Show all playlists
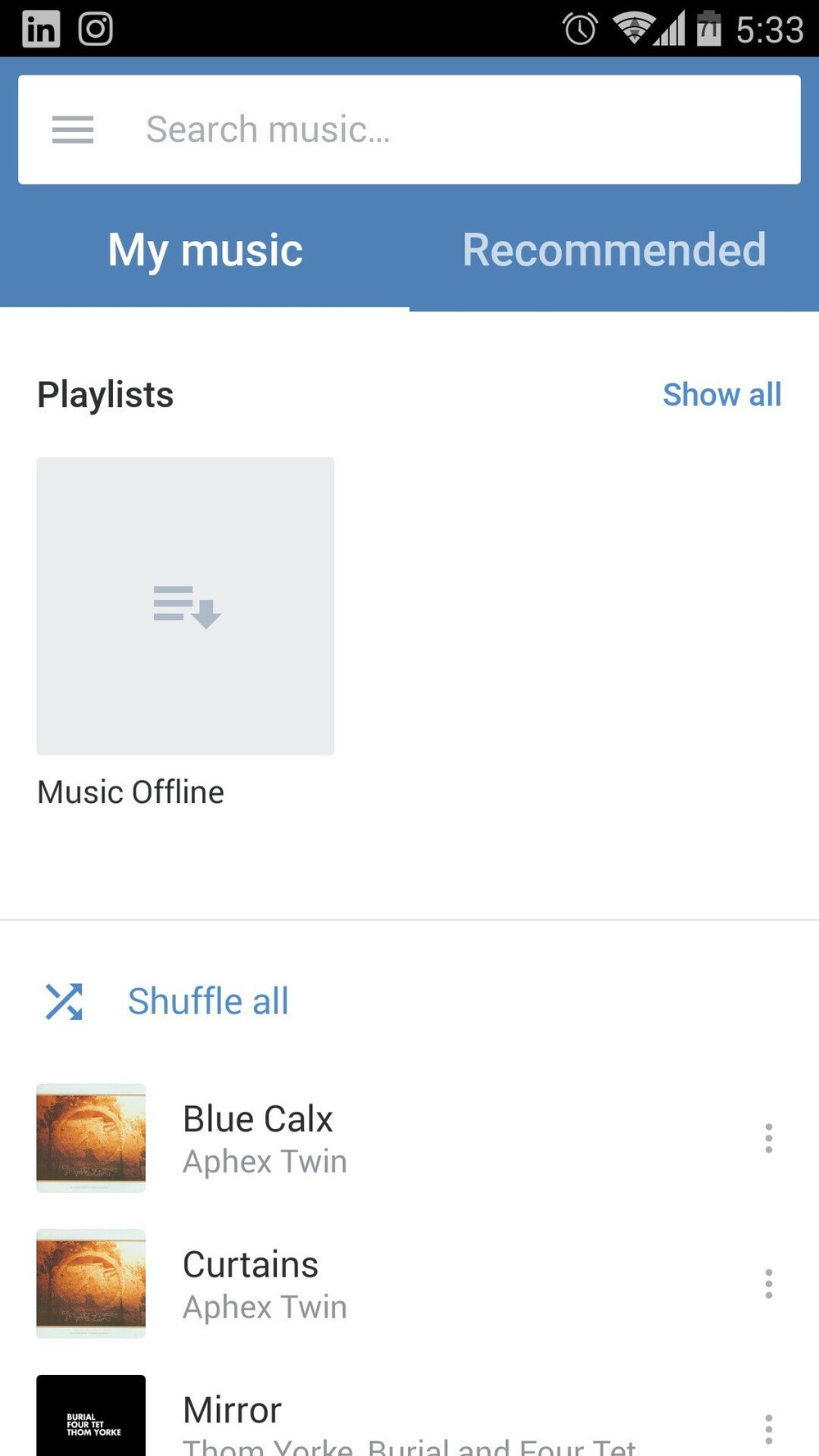Screen dimensions: 819x1456 pos(722,395)
